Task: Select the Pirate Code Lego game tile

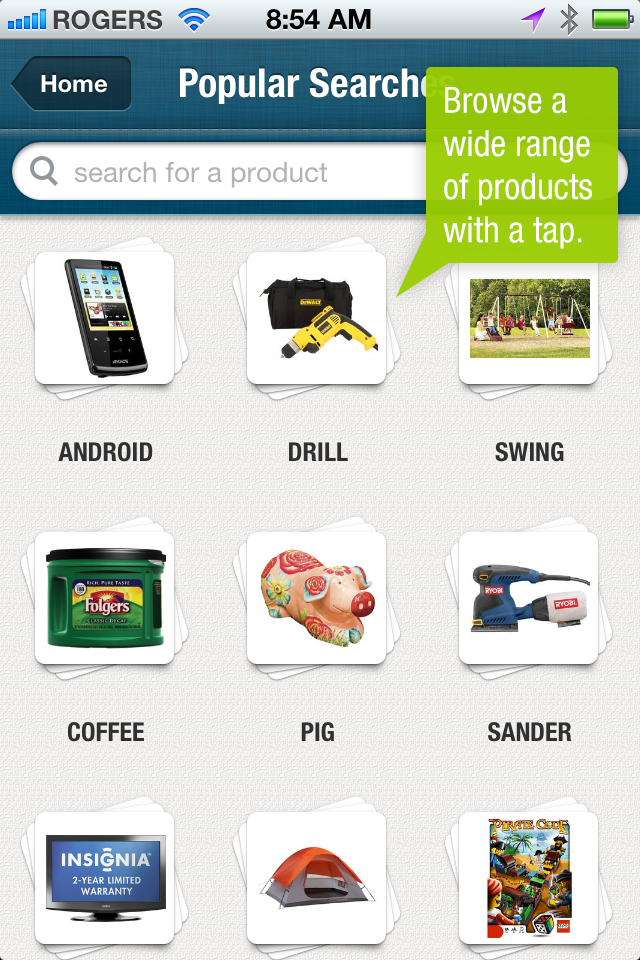Action: (529, 878)
